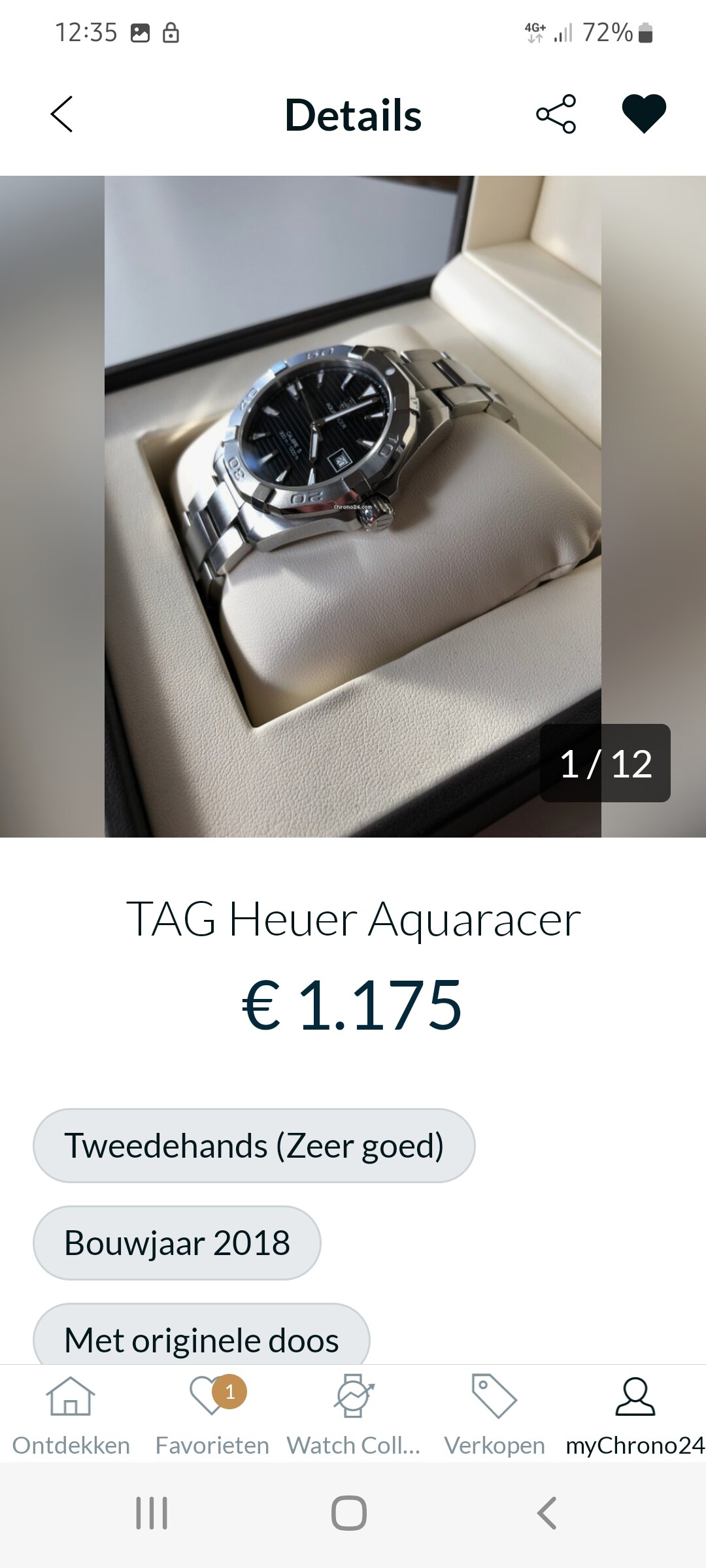This screenshot has width=706, height=1568.
Task: Switch to the Ontdekken tab
Action: tap(71, 1415)
